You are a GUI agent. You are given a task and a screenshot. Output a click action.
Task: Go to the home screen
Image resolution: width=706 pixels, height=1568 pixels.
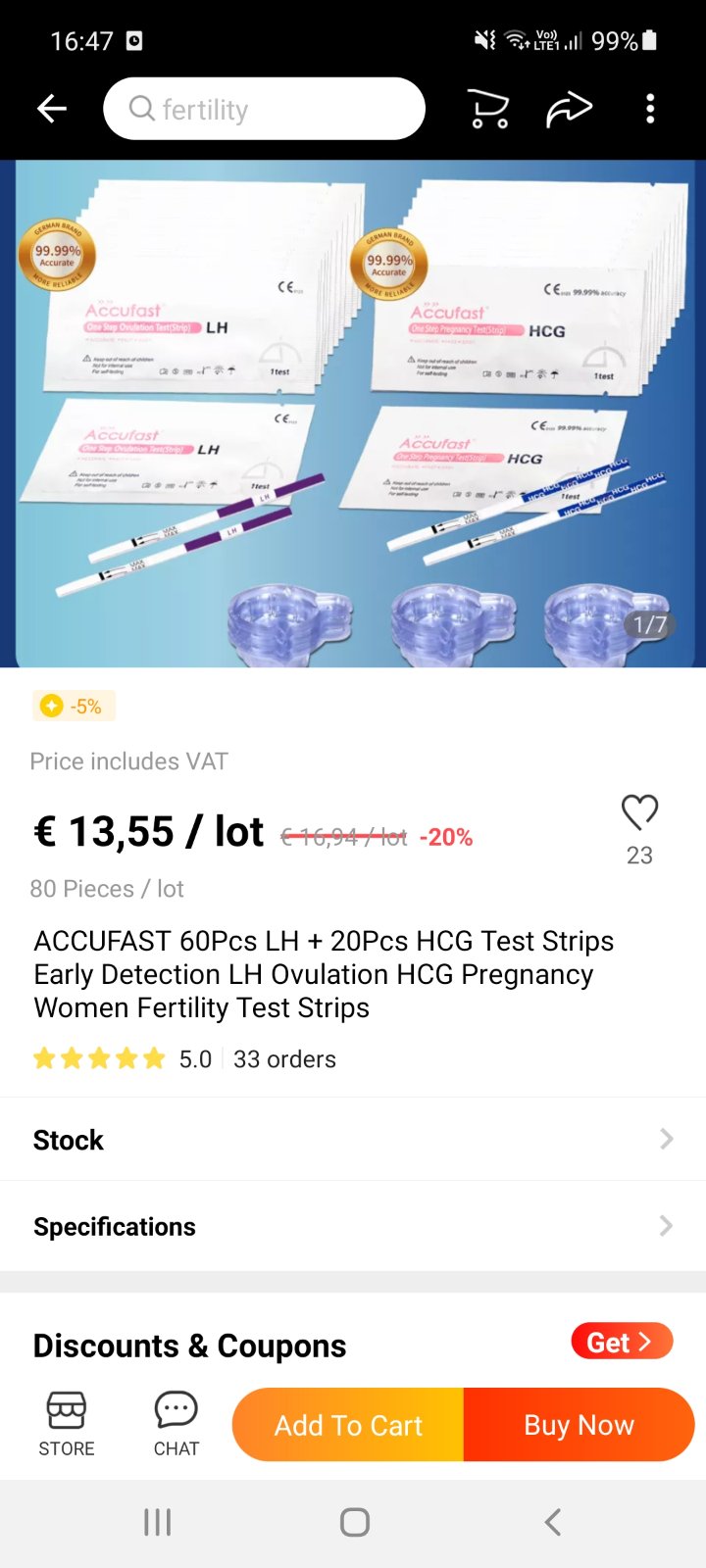354,1522
